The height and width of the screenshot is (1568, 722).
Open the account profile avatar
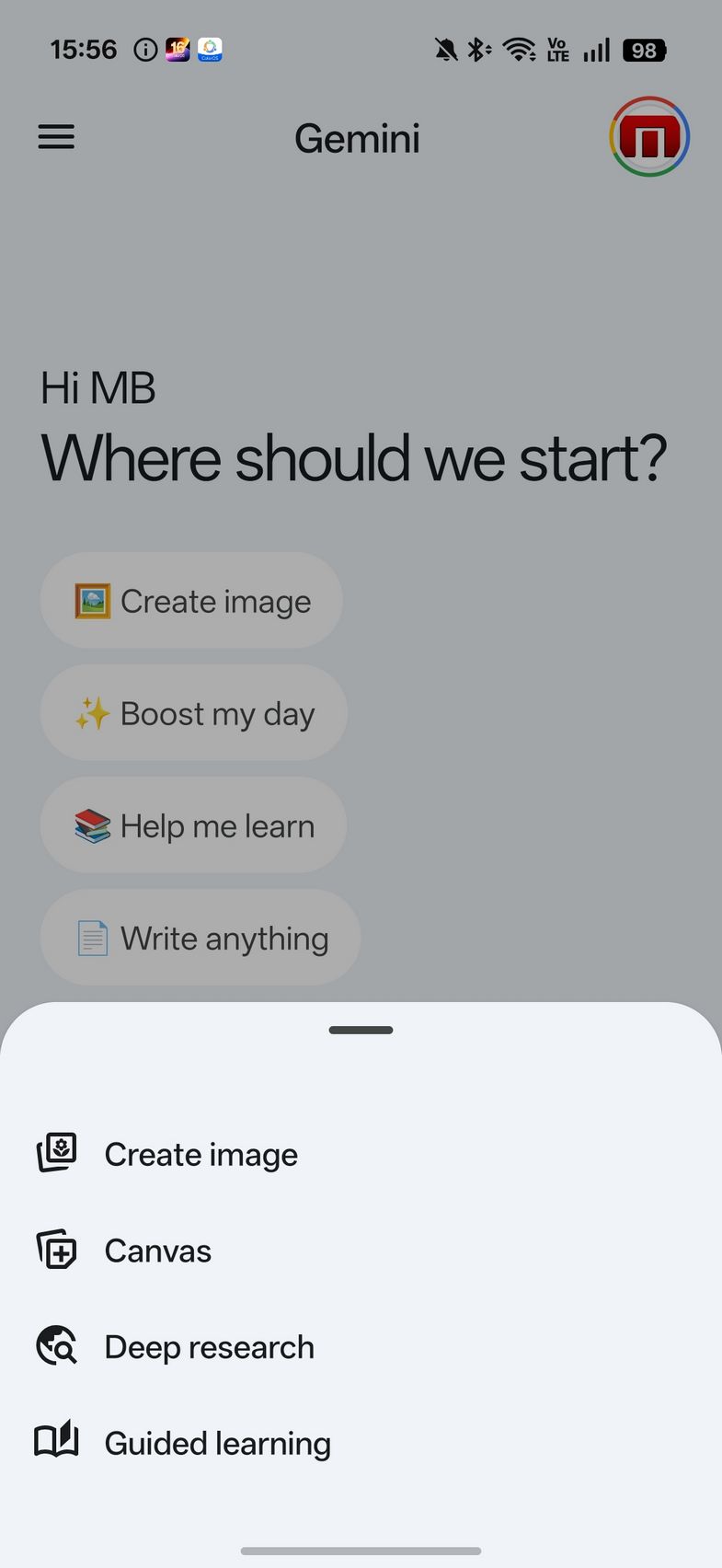[649, 137]
